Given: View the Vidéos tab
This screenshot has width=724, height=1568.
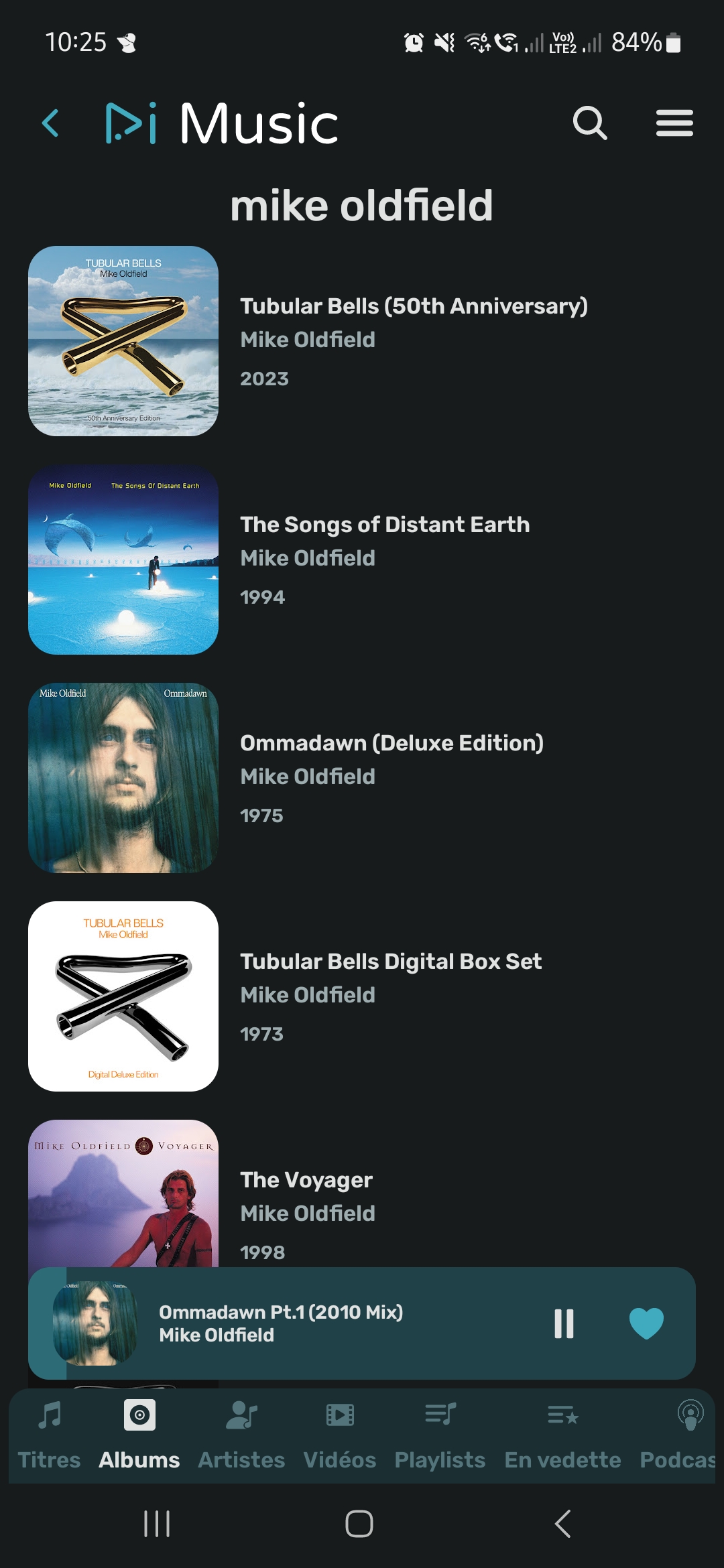Looking at the screenshot, I should (x=340, y=1435).
